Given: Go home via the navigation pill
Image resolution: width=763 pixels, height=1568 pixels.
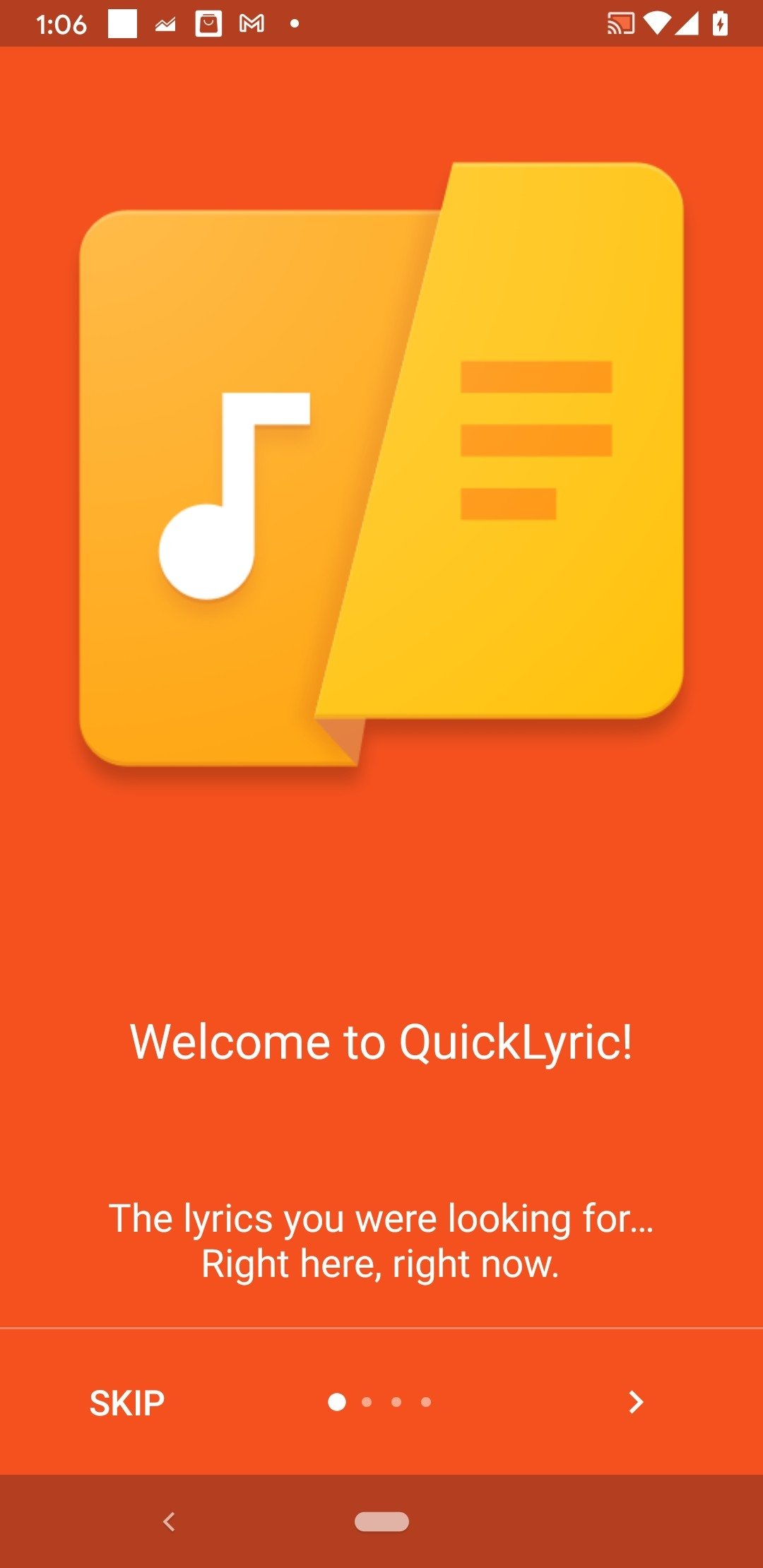Looking at the screenshot, I should (x=381, y=1521).
